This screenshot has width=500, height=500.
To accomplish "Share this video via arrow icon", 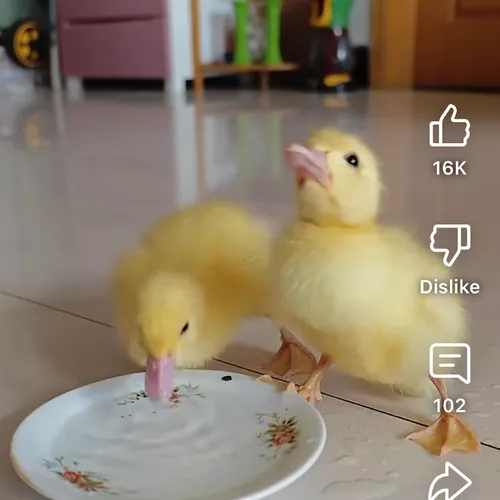I will point(449,481).
